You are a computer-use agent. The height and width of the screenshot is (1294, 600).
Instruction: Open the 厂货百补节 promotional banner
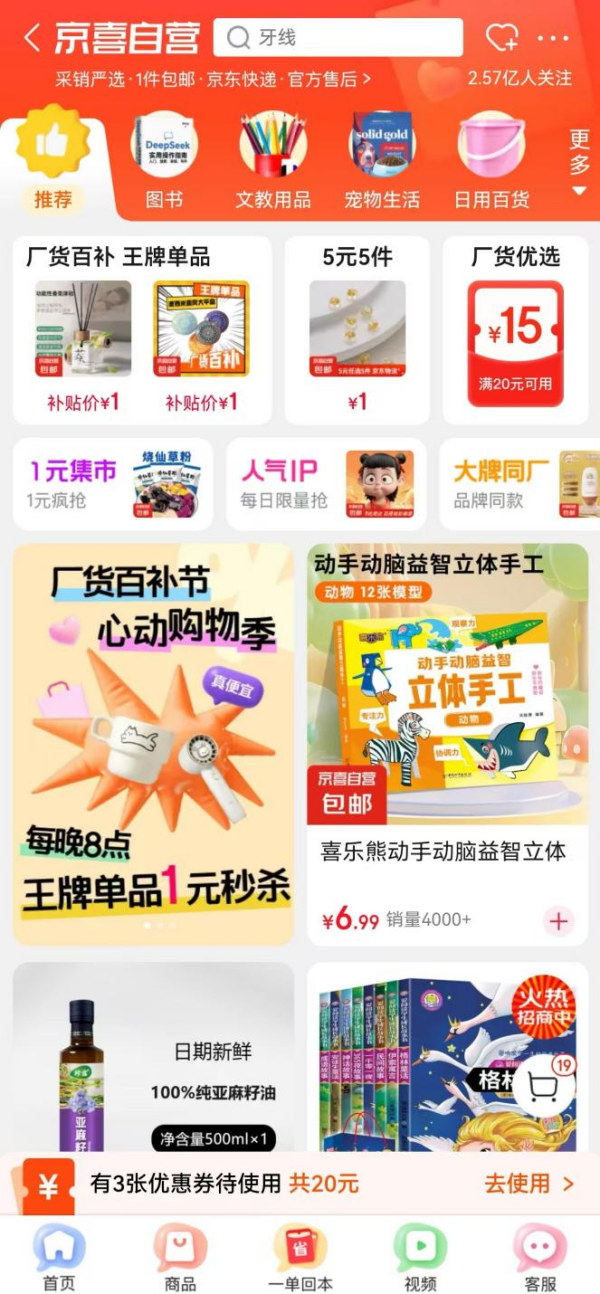[x=153, y=744]
